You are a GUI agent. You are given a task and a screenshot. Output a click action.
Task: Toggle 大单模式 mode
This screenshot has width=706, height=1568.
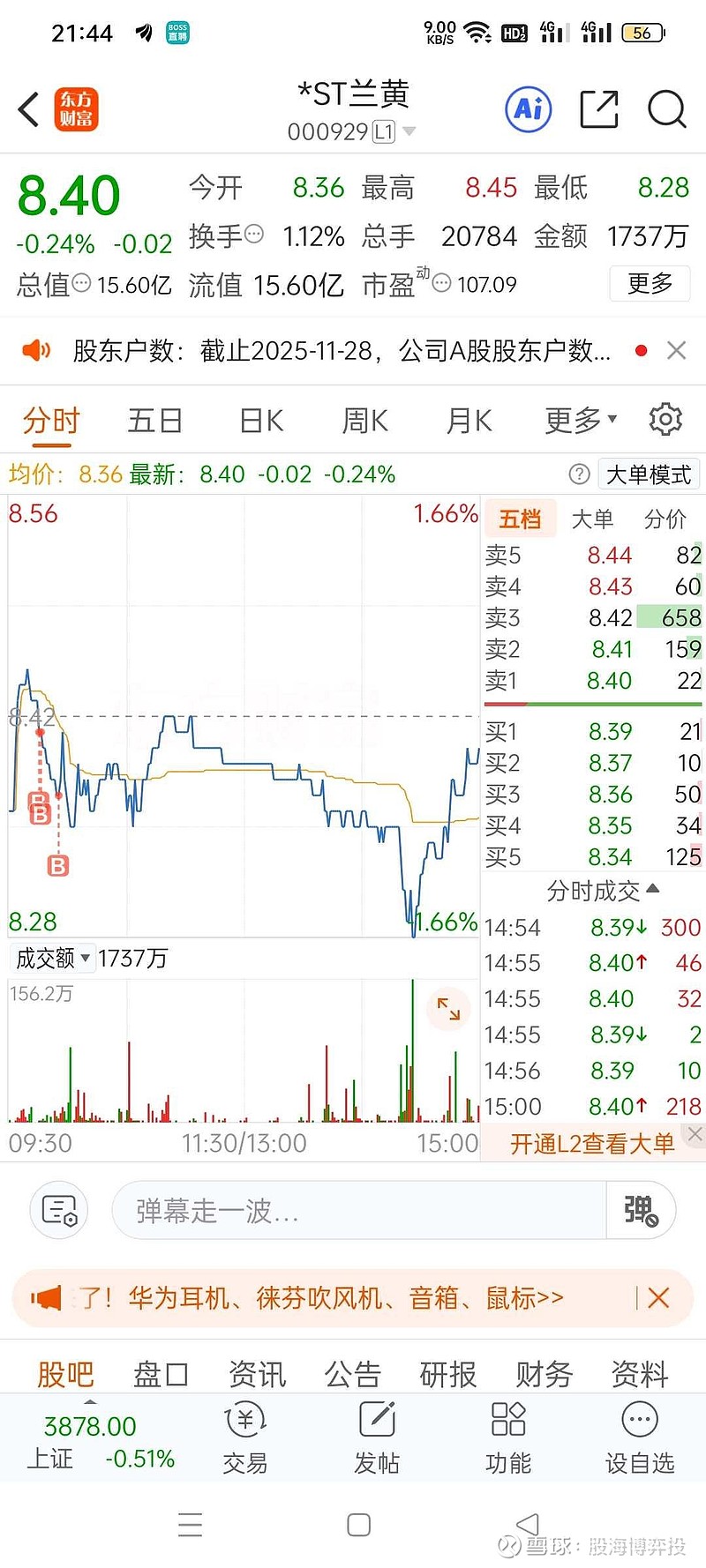pos(648,474)
